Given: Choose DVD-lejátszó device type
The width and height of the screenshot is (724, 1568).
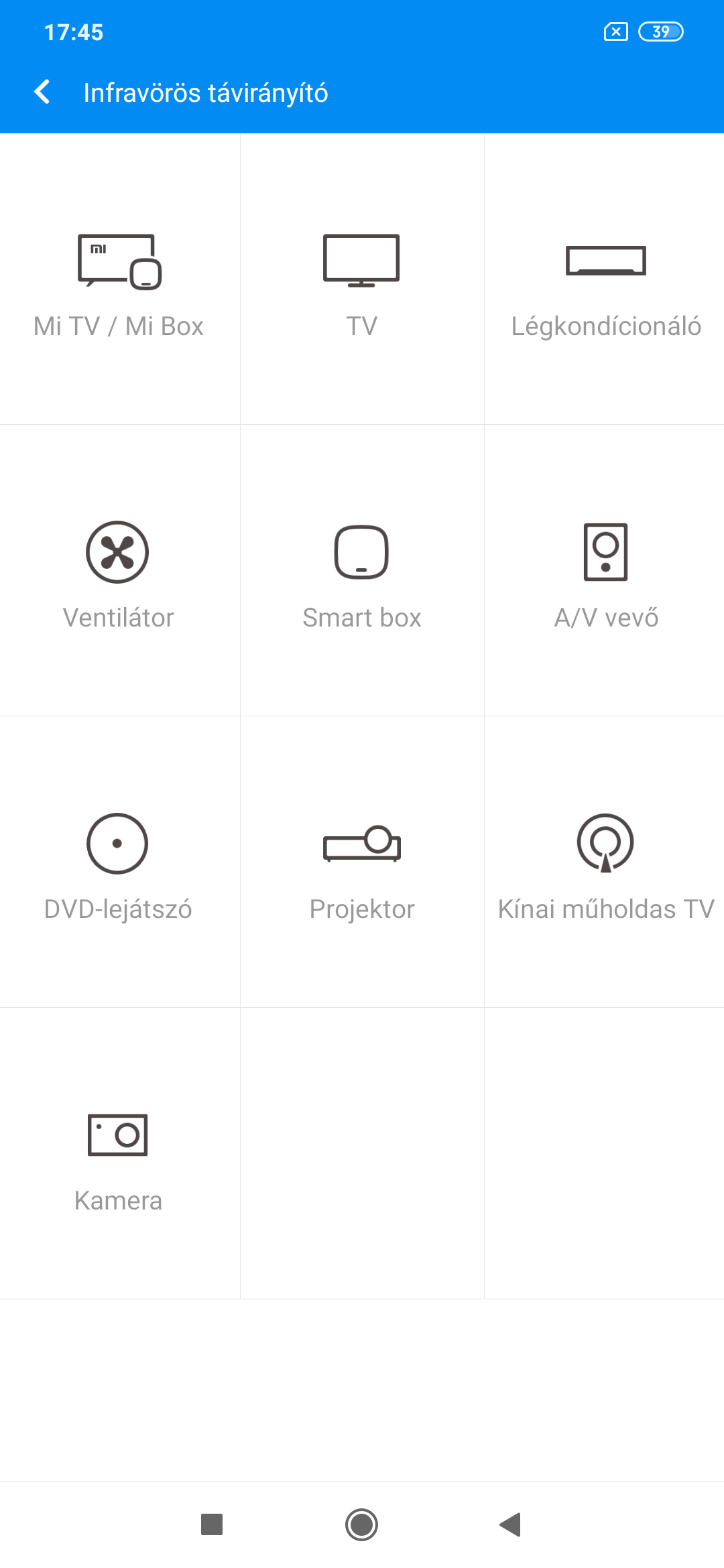Looking at the screenshot, I should (x=119, y=862).
